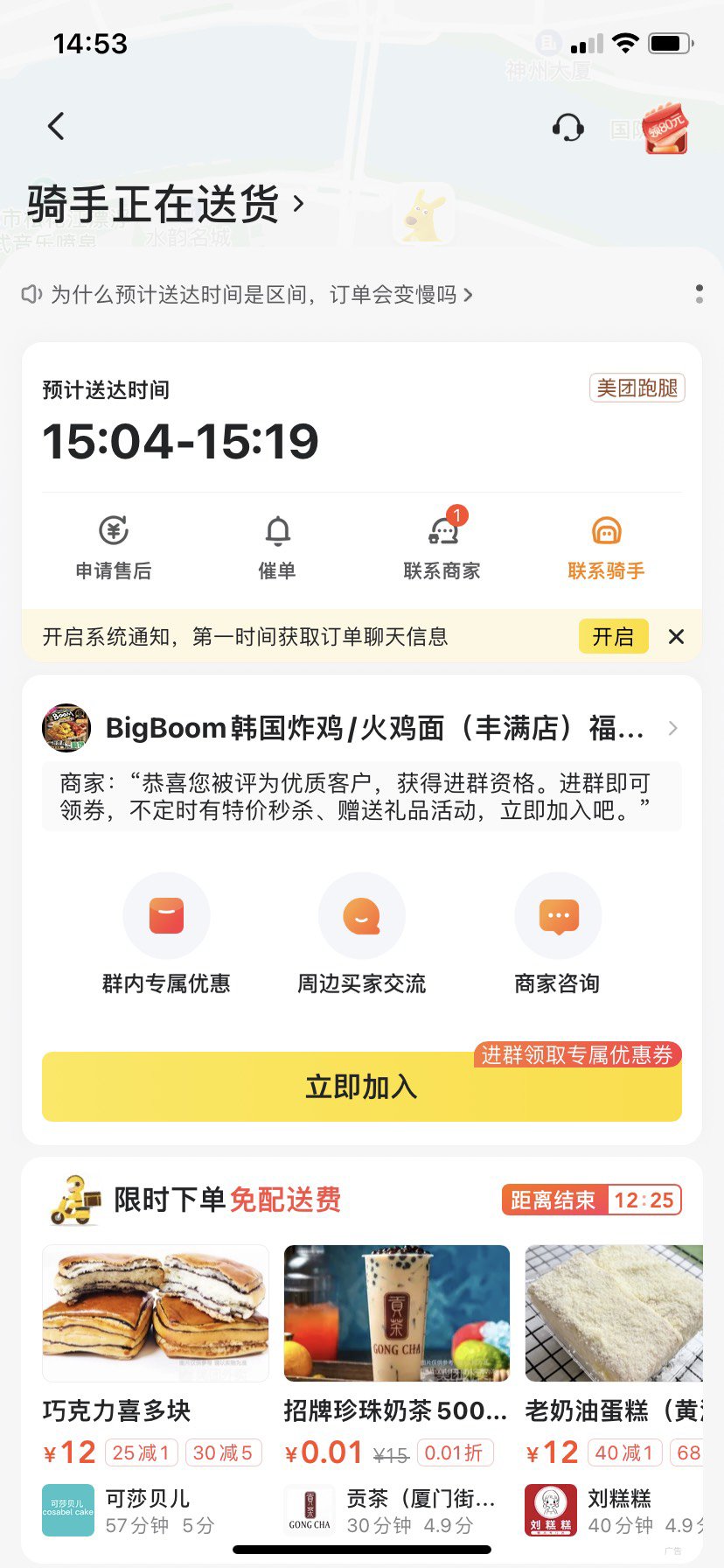This screenshot has width=724, height=1568.
Task: Tap 催单 to urge the order
Action: coord(277,549)
